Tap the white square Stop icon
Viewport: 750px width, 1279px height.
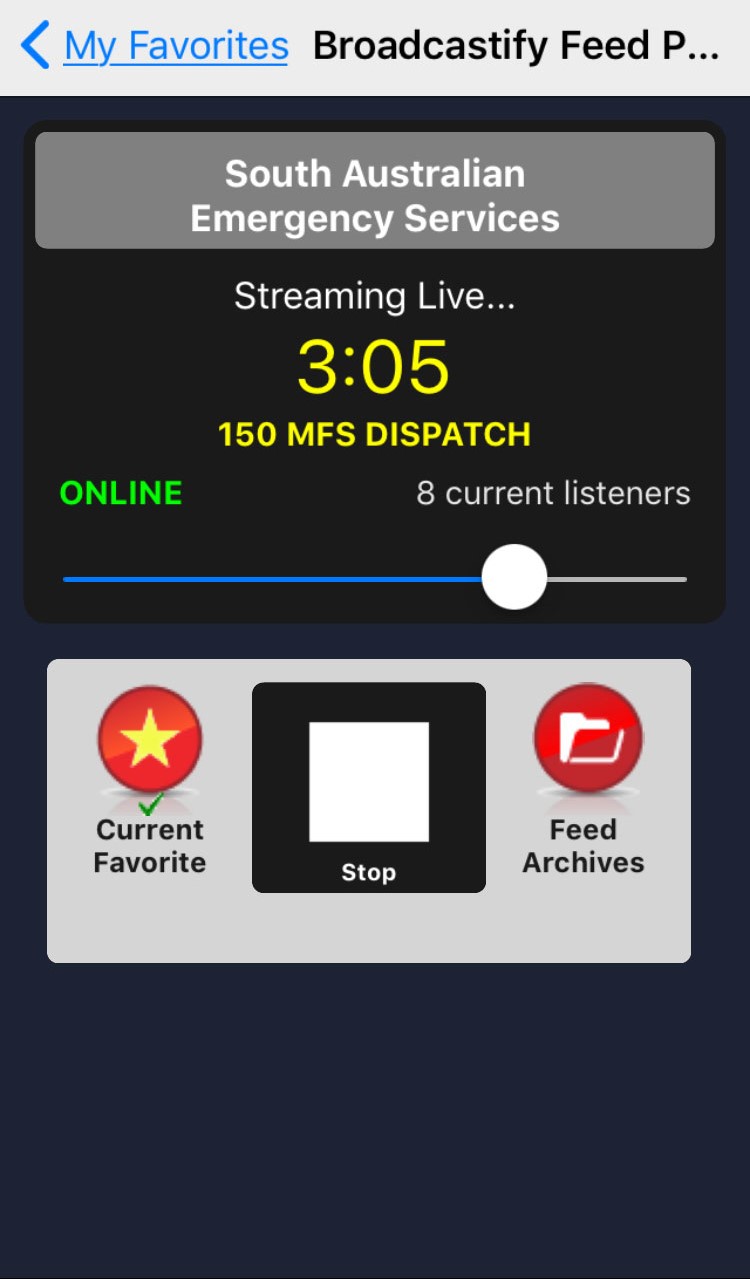(x=368, y=780)
